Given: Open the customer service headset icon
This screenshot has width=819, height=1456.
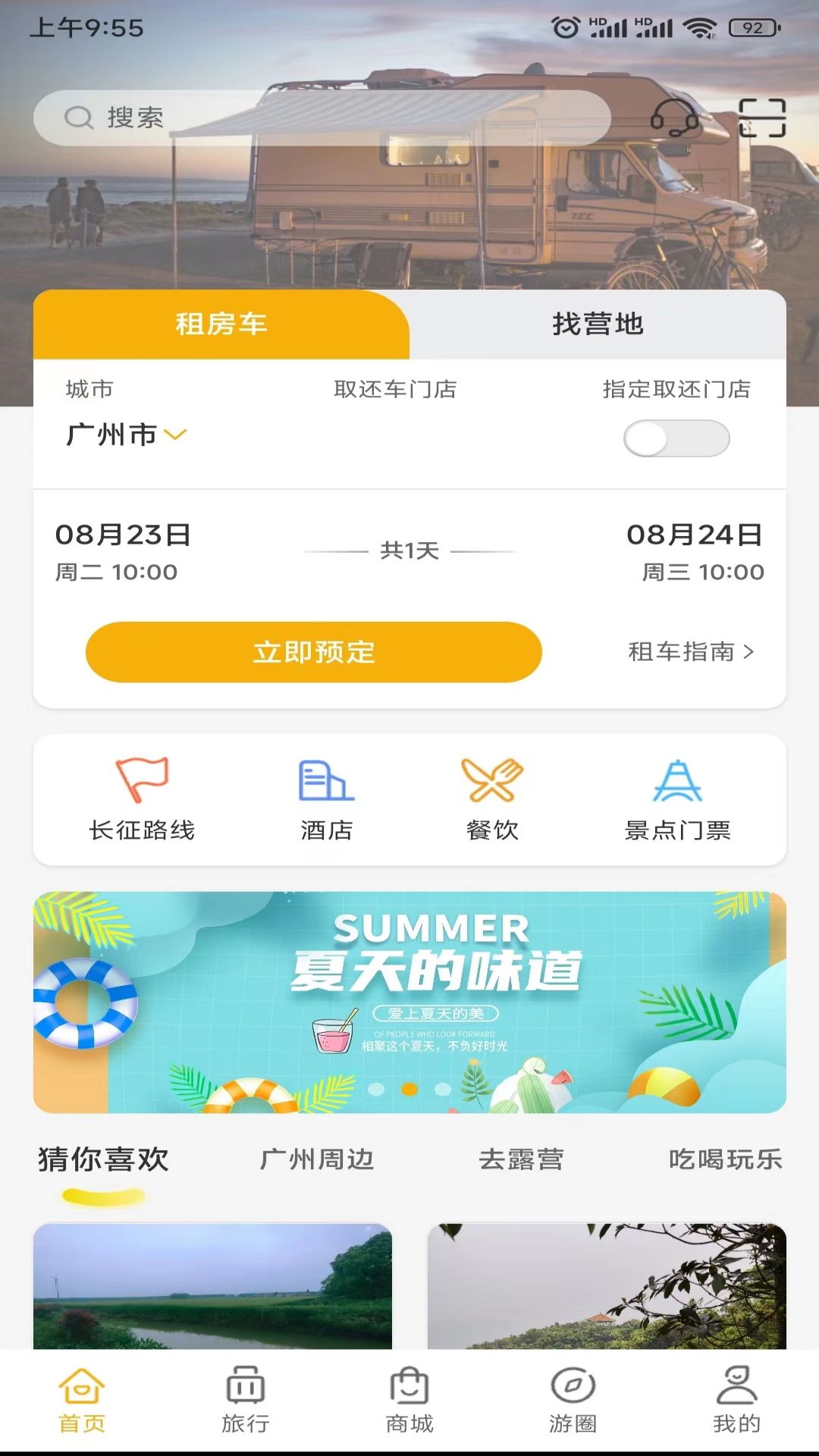Looking at the screenshot, I should (674, 118).
